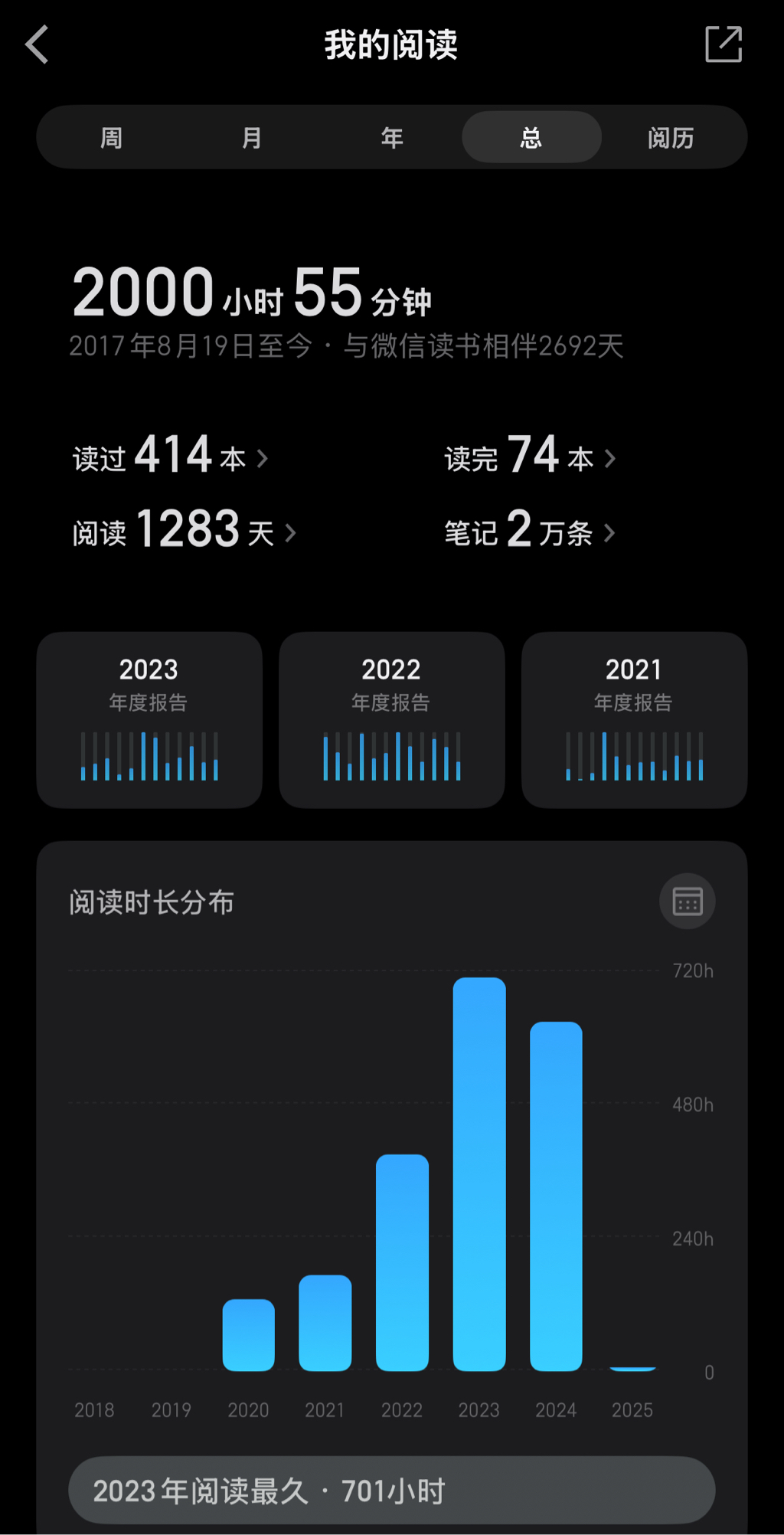Select the 总 tab
Screen dimensions: 784x1535
pyautogui.click(x=531, y=138)
